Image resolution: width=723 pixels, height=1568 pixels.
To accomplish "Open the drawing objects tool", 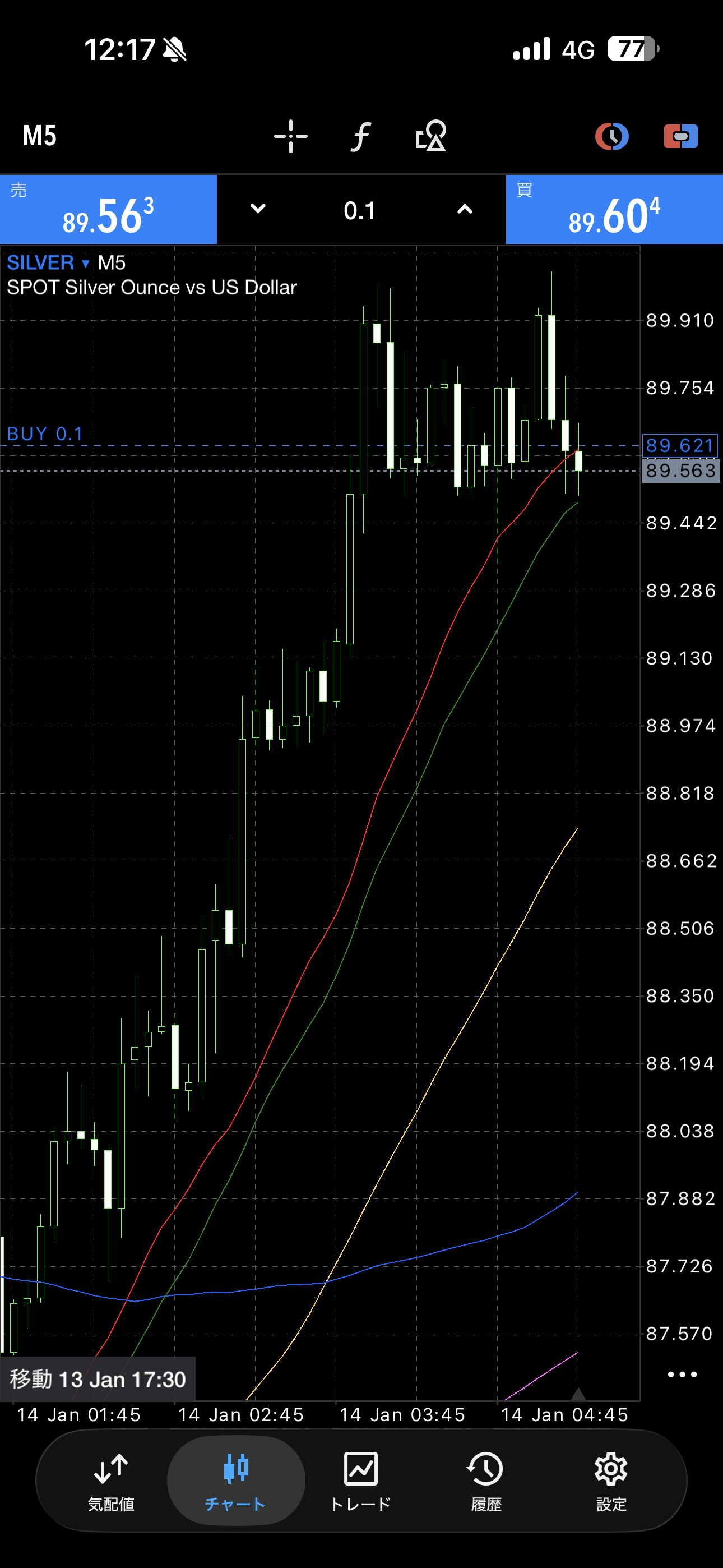I will coord(430,136).
